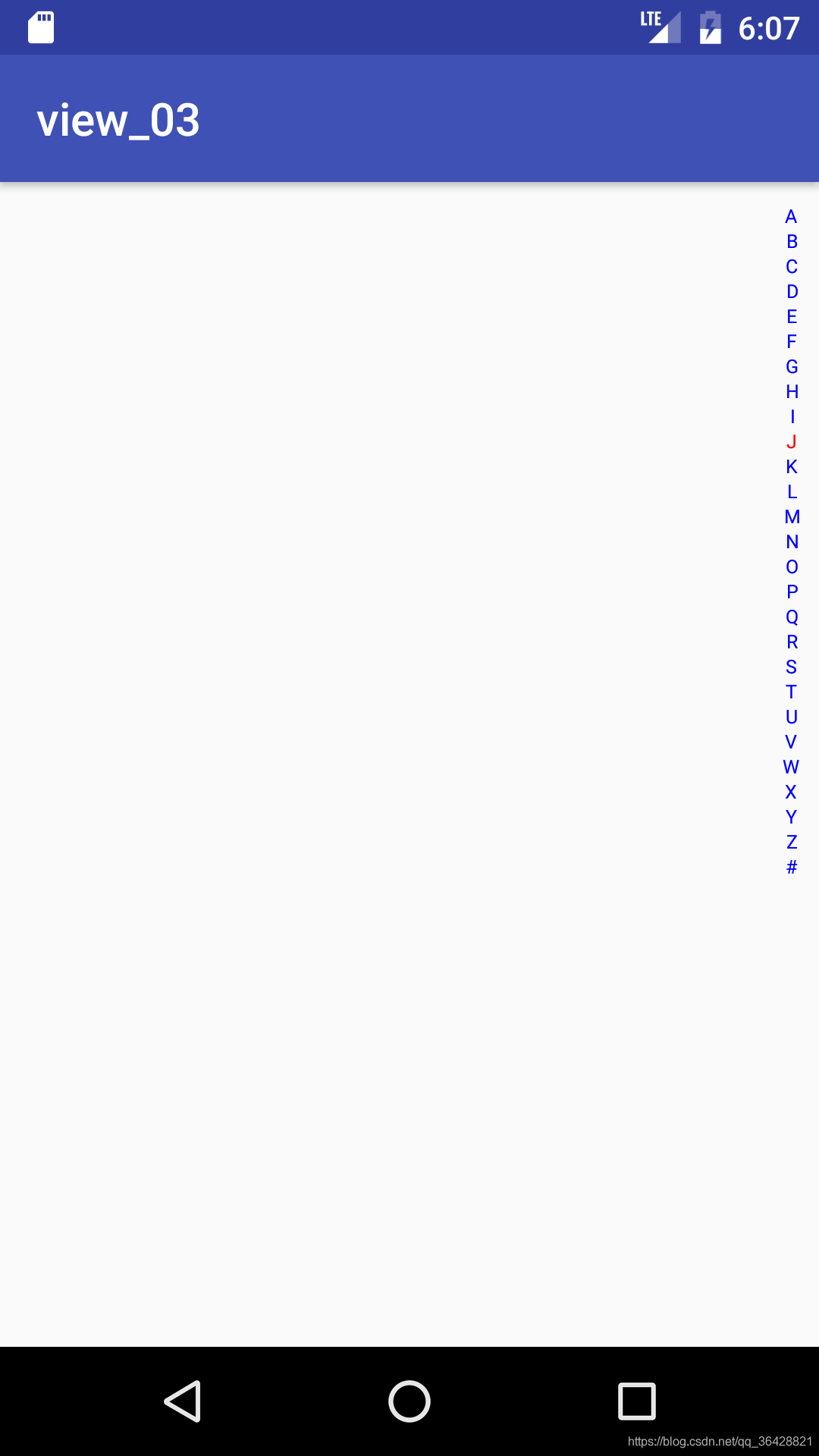Jump to section G
The width and height of the screenshot is (819, 1456).
point(792,367)
